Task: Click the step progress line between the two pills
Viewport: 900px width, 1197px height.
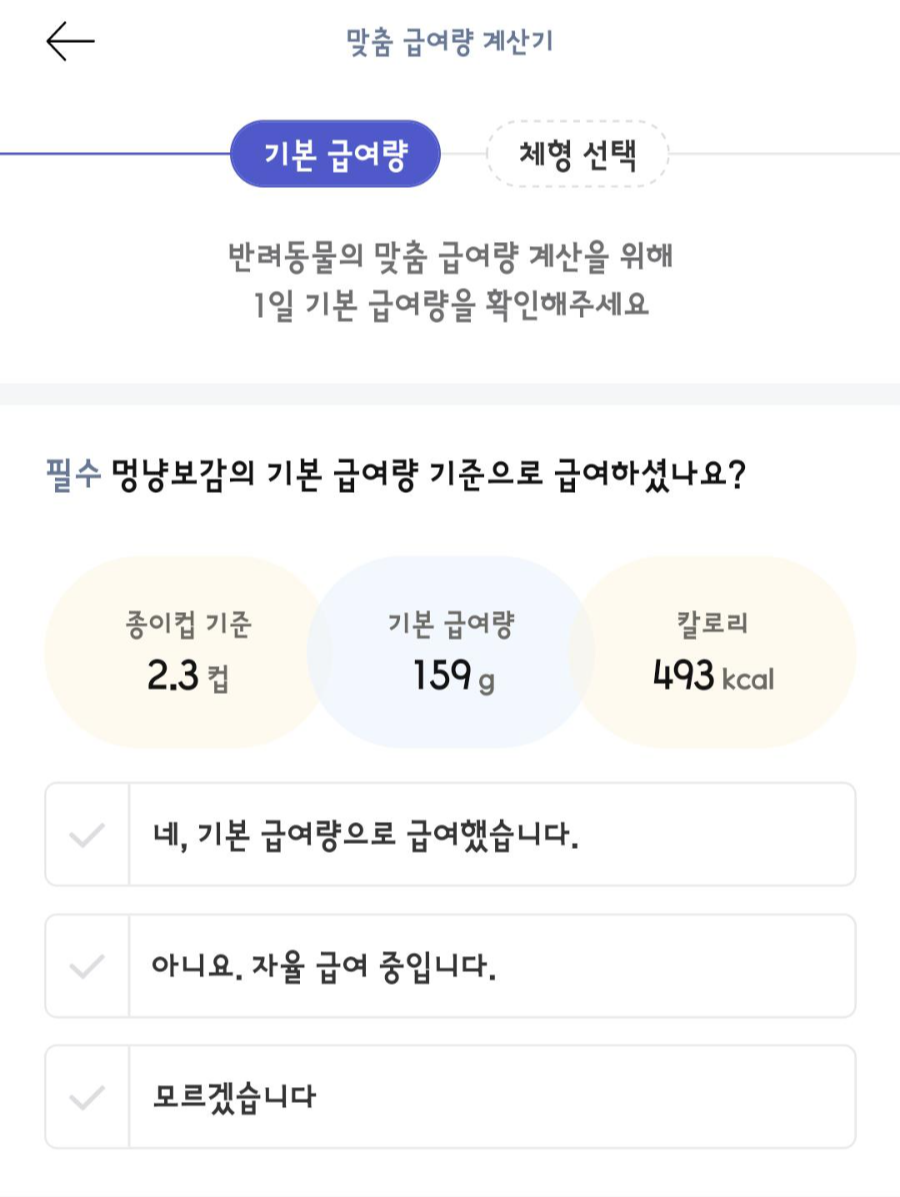Action: pos(470,154)
